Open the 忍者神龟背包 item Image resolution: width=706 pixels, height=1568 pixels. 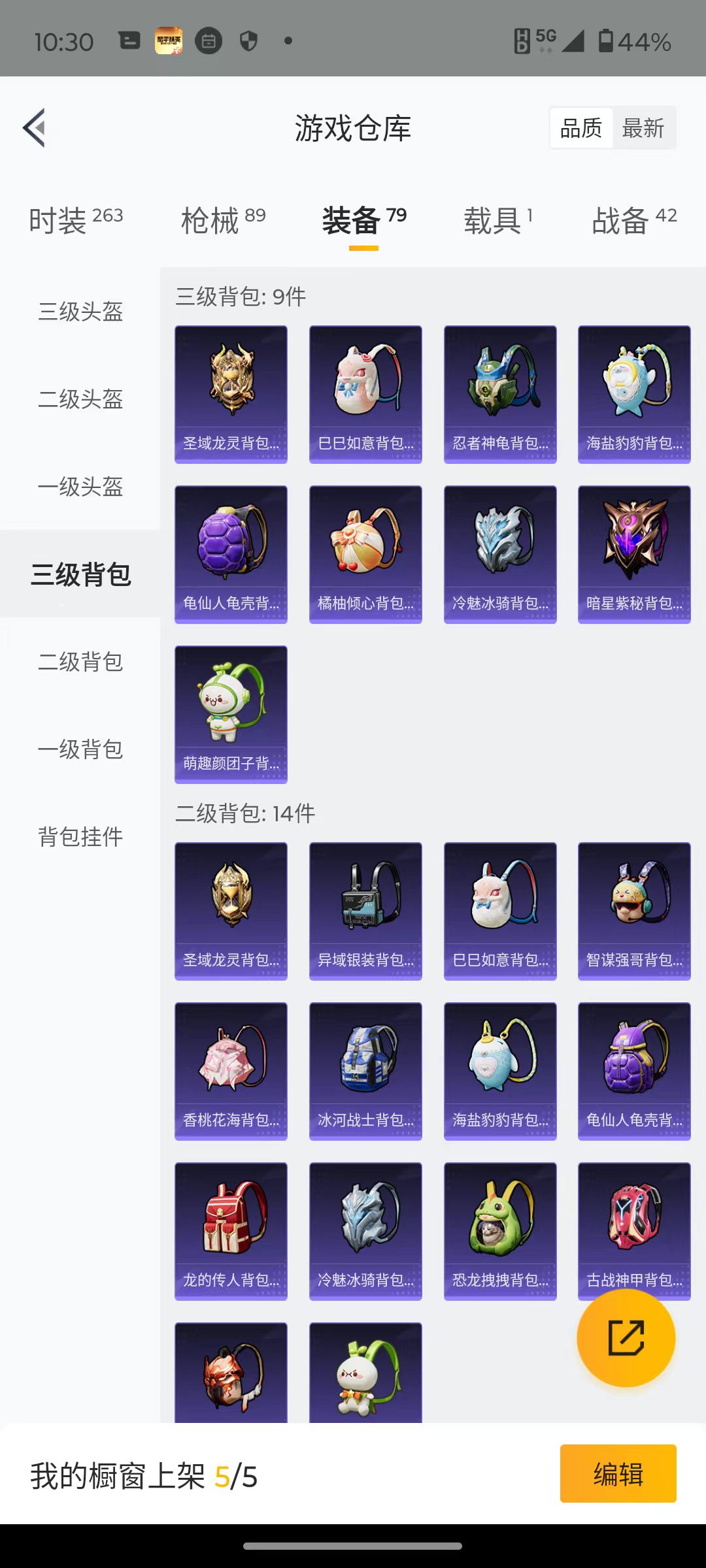tap(500, 395)
